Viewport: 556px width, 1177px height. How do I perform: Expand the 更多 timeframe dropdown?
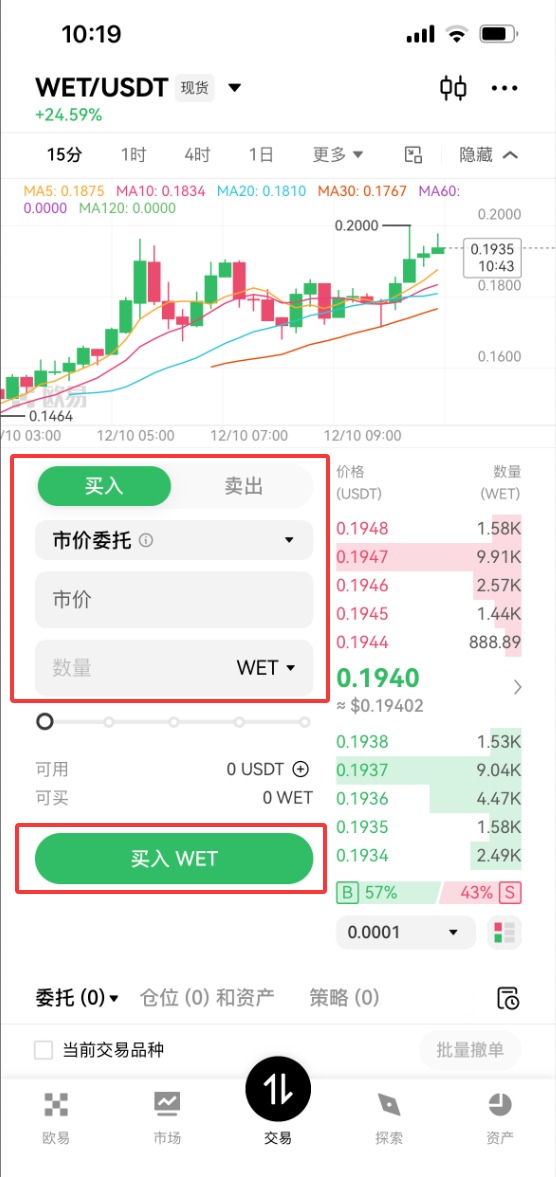click(338, 155)
